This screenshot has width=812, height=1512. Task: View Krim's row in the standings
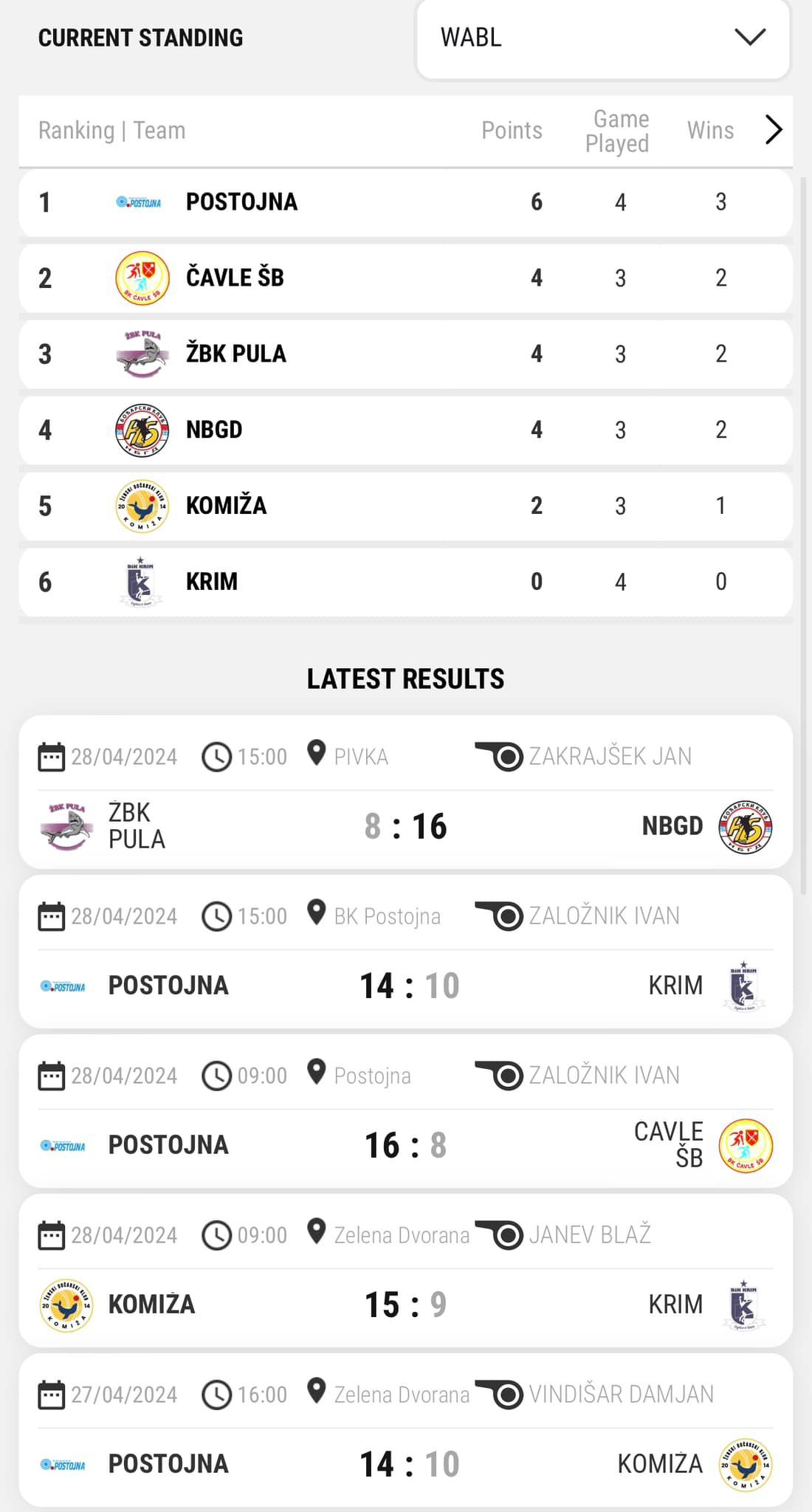pos(405,583)
